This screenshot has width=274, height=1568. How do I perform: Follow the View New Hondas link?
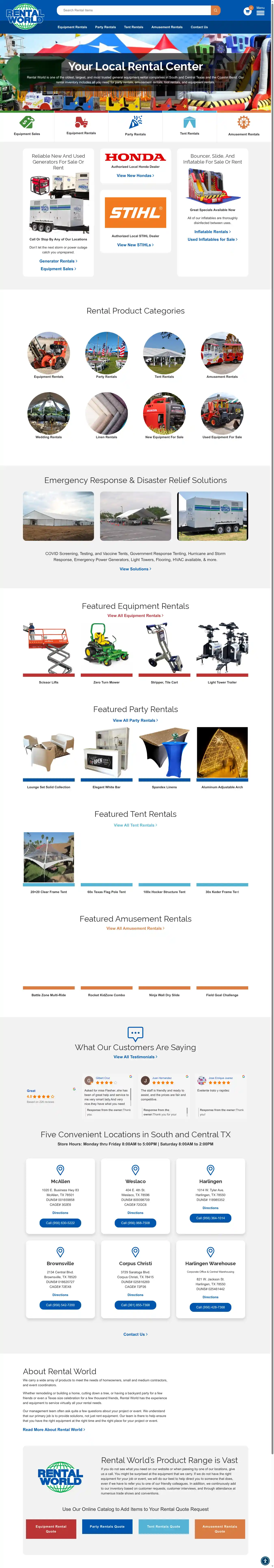click(x=135, y=175)
